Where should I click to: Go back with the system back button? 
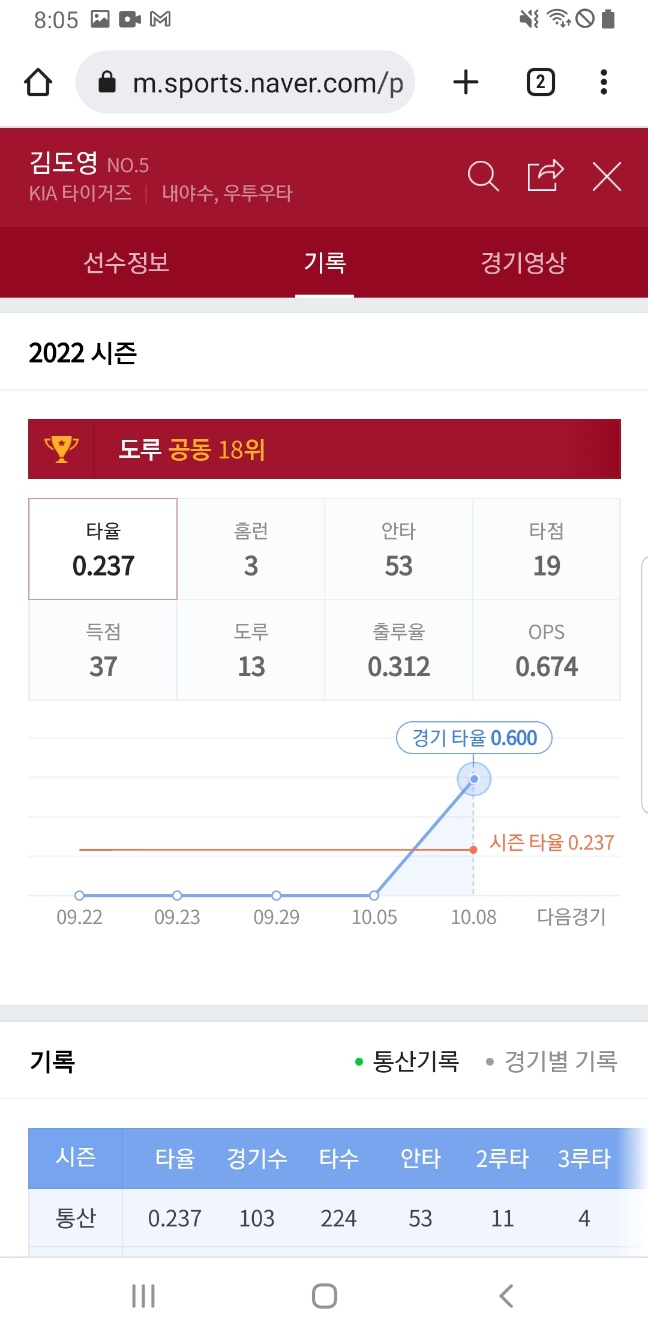tap(506, 1297)
